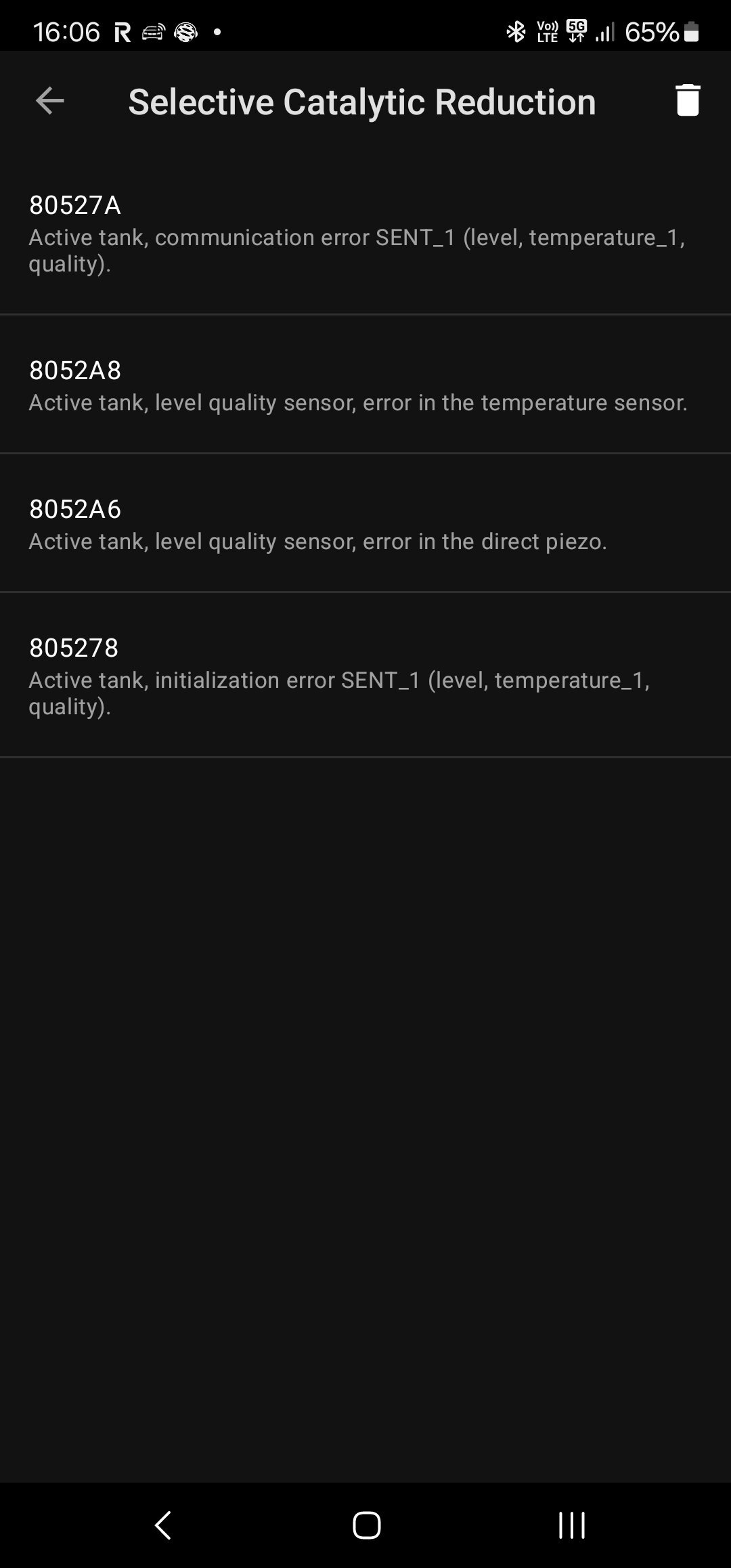Tap the system home button

point(366,1525)
